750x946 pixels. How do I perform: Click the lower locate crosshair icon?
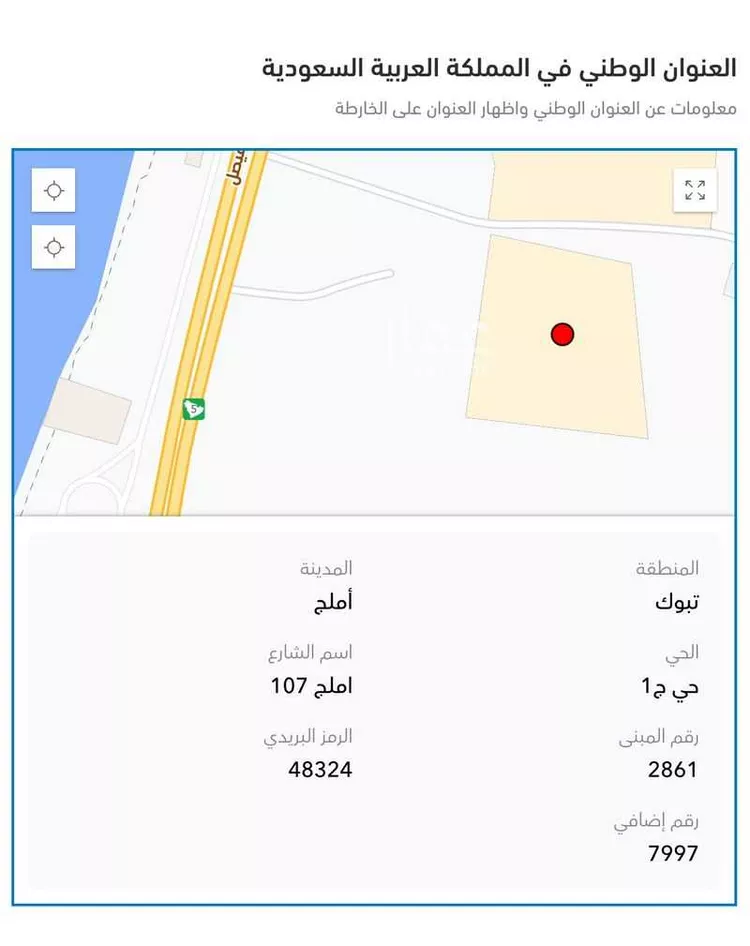point(52,247)
